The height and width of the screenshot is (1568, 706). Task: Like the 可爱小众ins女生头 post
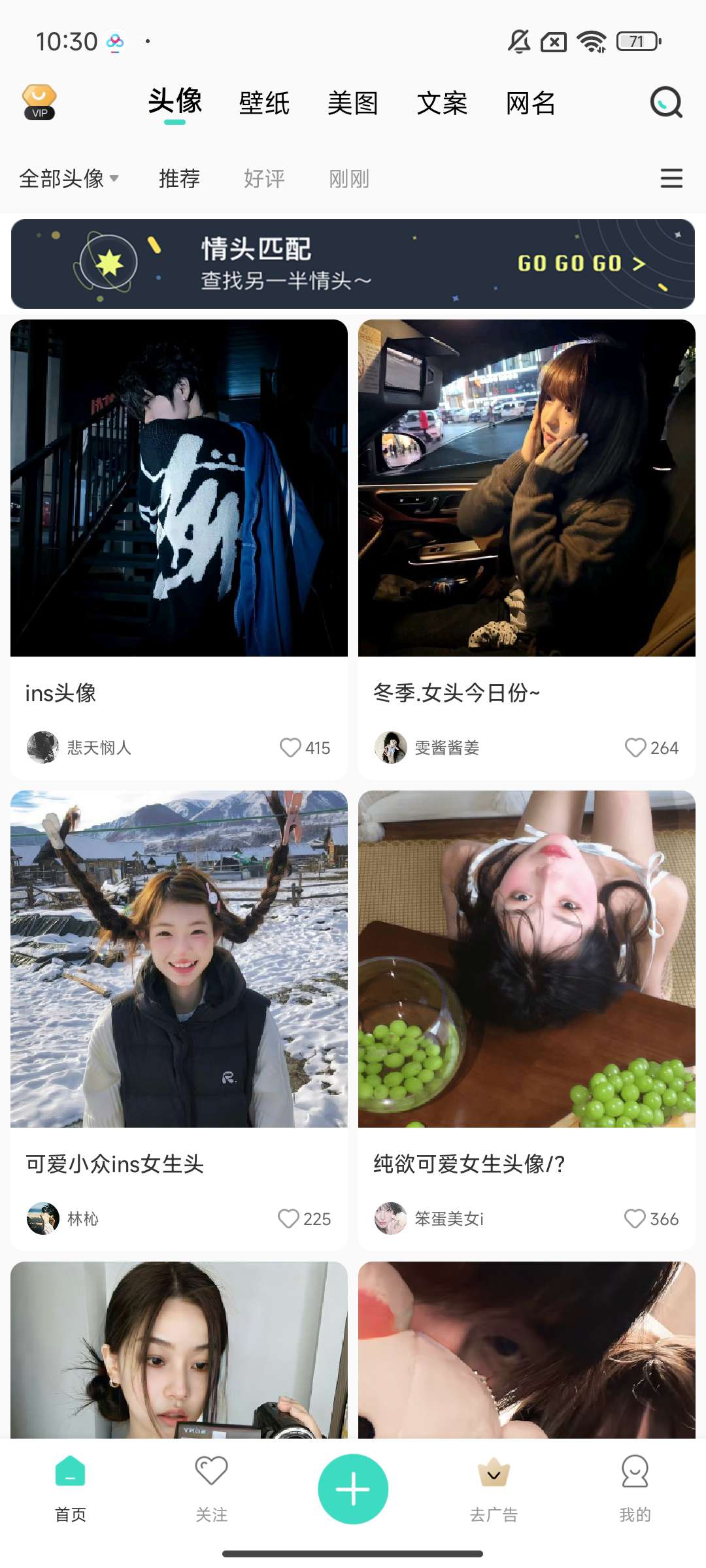(x=289, y=1218)
